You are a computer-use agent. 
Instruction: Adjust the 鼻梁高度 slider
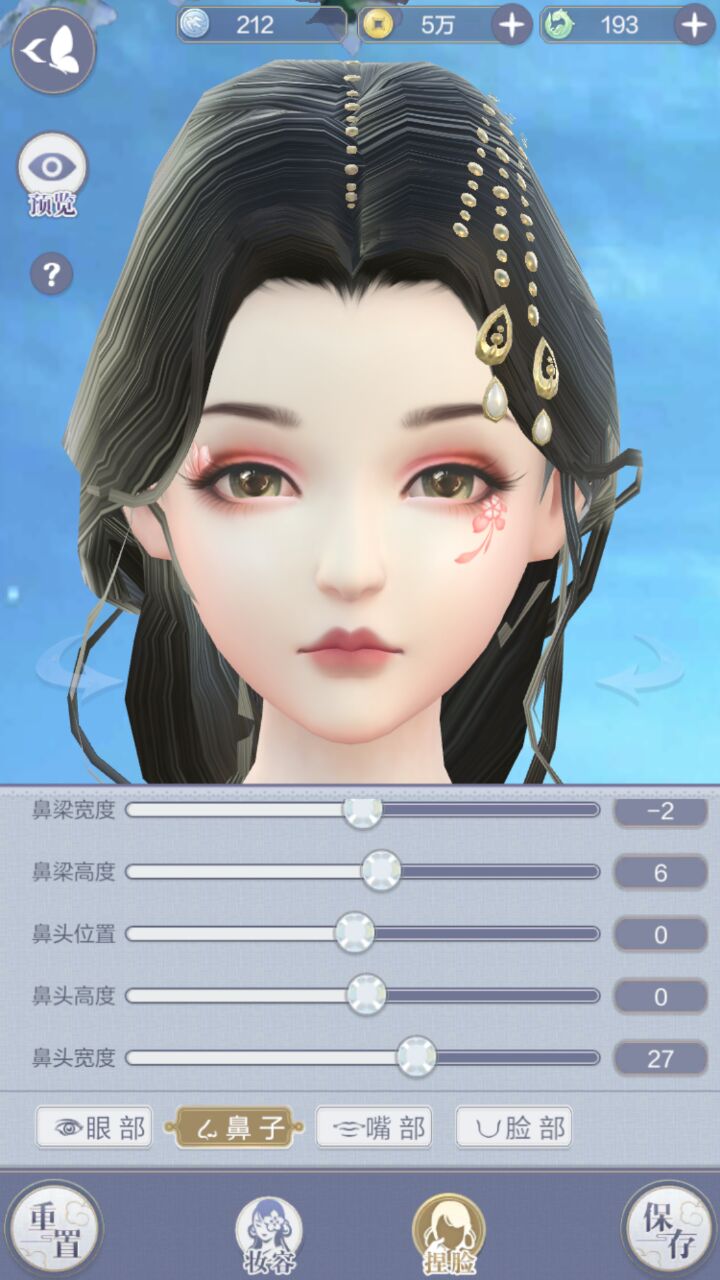point(380,872)
